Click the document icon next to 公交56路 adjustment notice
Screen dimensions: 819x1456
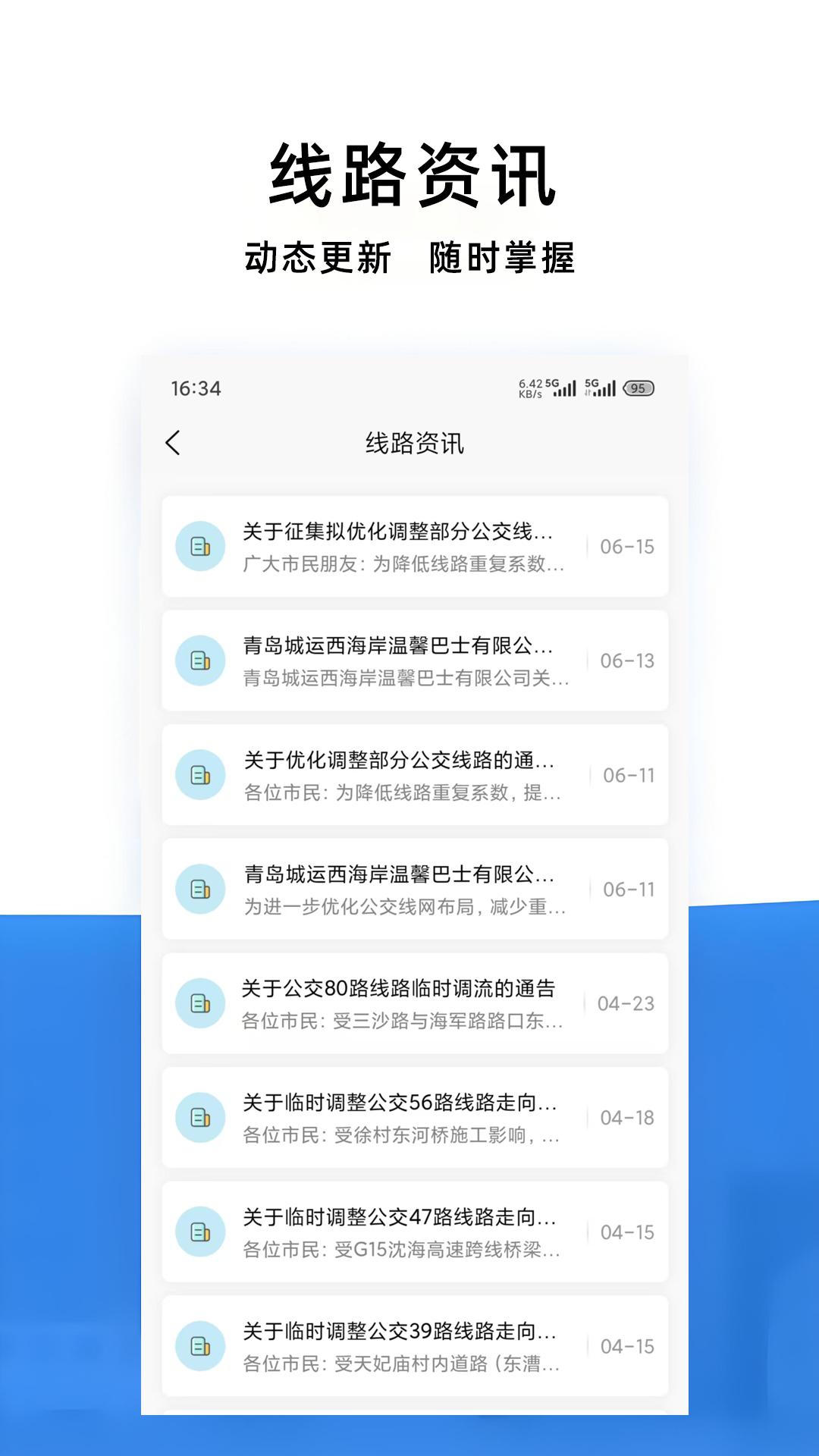pos(199,1117)
